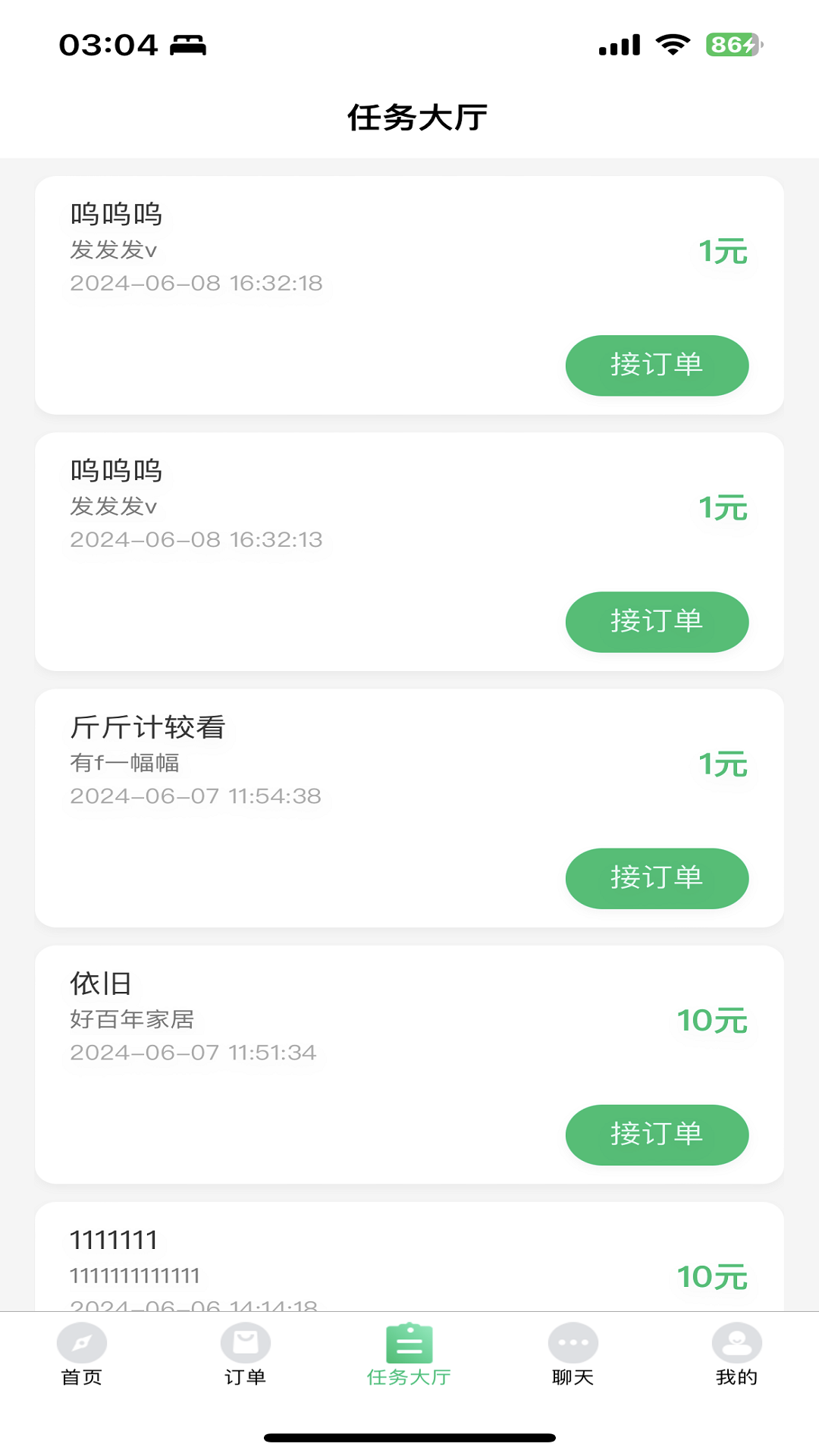Tap 接订单 on the 斤斤计较看 task
Image resolution: width=819 pixels, height=1456 pixels.
(x=657, y=878)
